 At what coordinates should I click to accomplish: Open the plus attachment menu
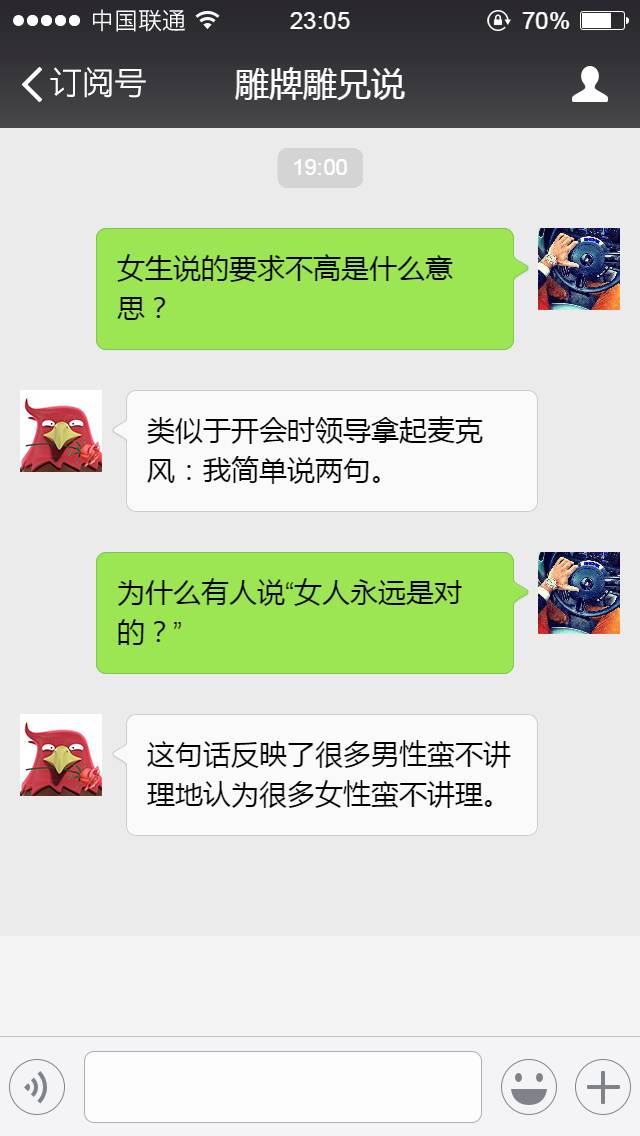(x=602, y=1087)
